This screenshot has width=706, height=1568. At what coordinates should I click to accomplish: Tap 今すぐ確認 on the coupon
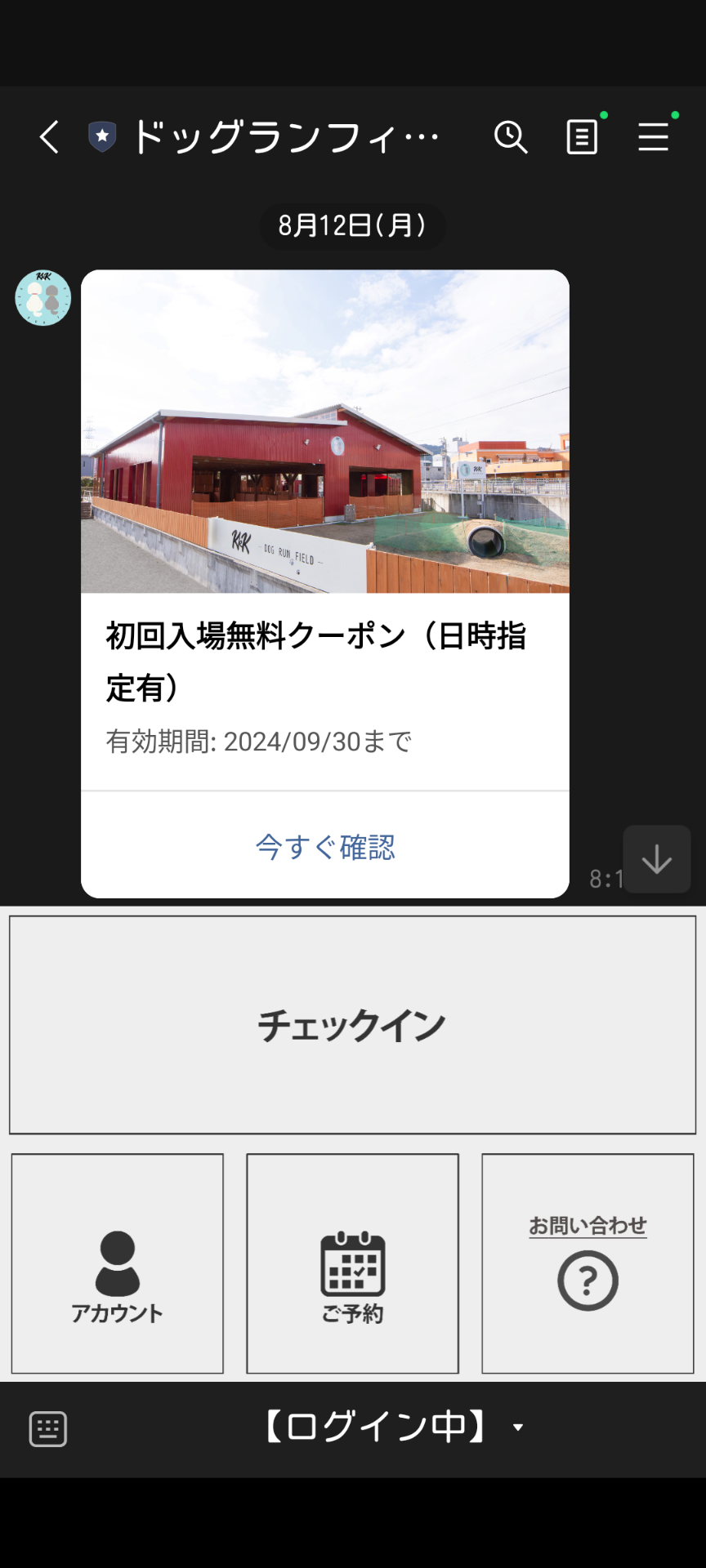click(325, 847)
